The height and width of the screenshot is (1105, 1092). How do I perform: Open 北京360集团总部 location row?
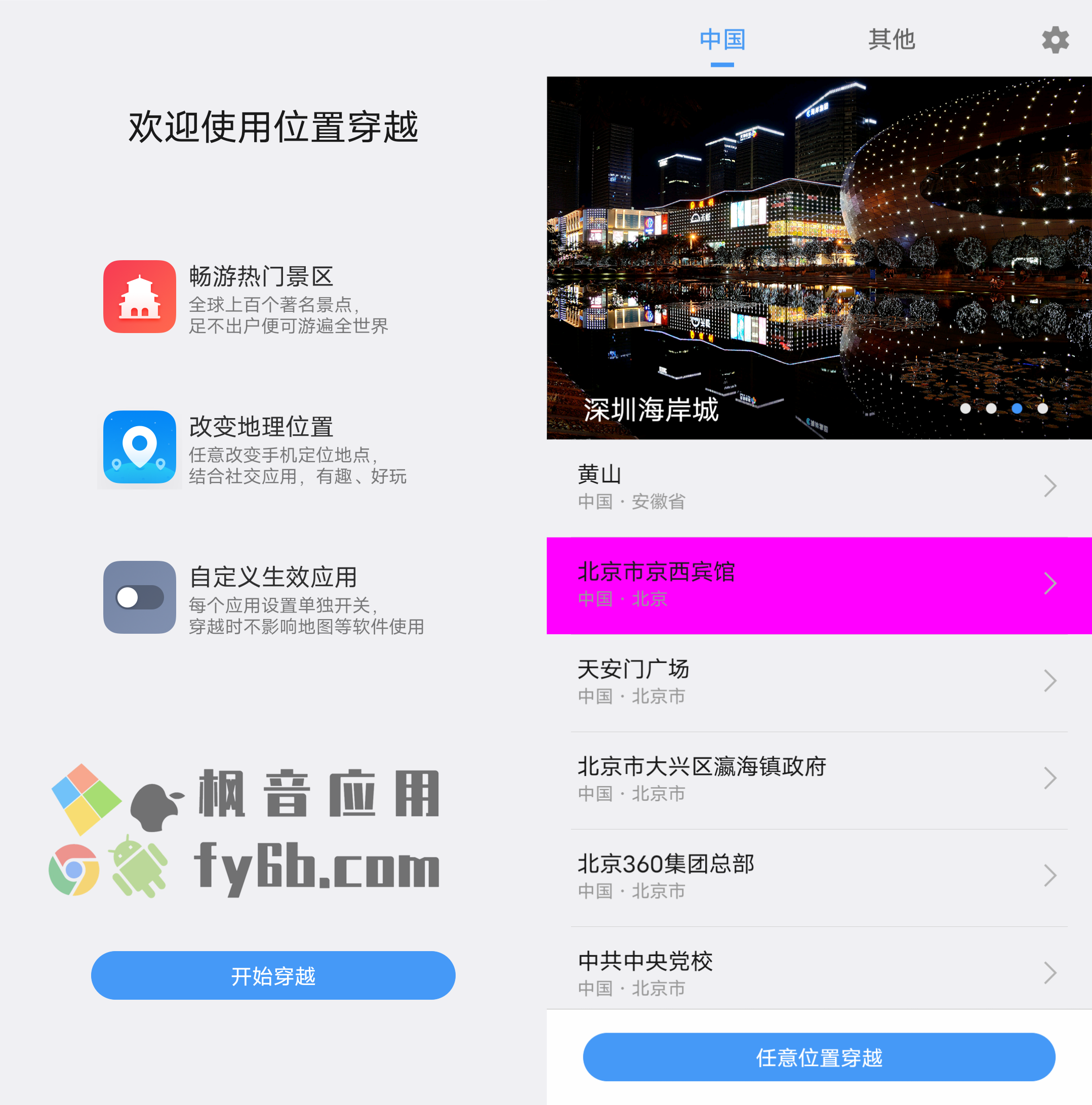tap(819, 877)
